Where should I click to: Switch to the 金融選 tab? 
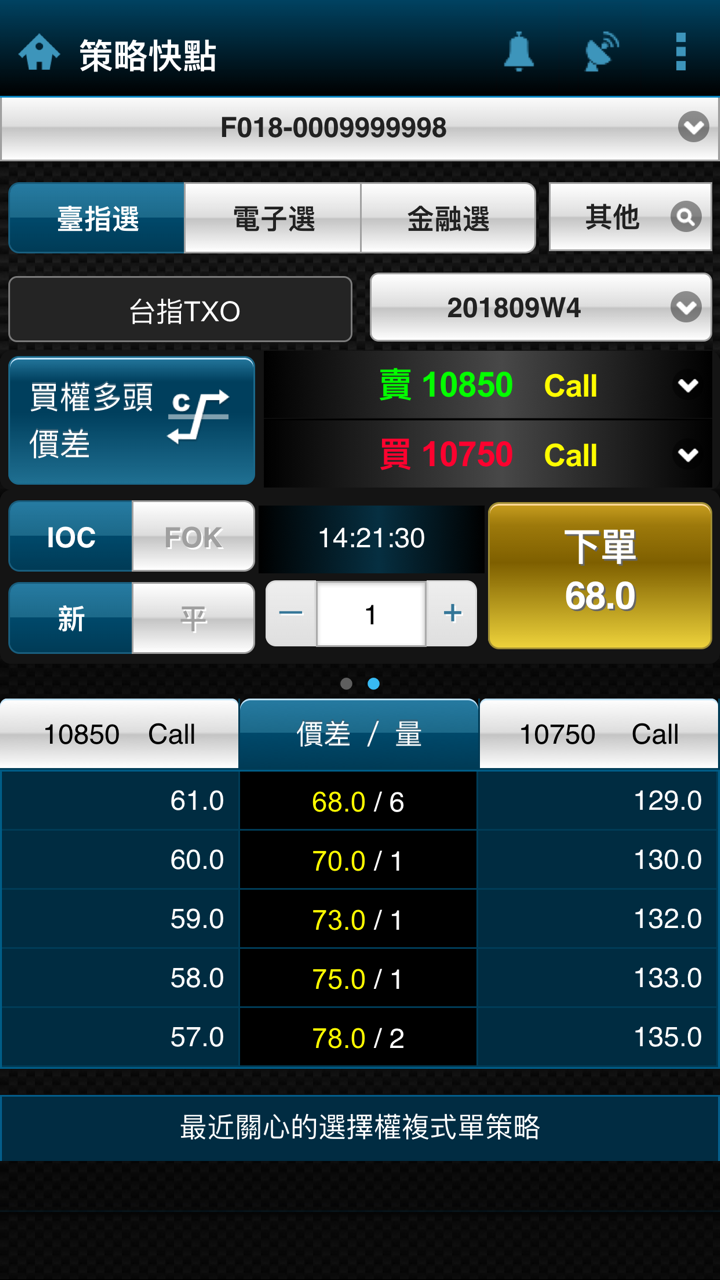tap(448, 218)
